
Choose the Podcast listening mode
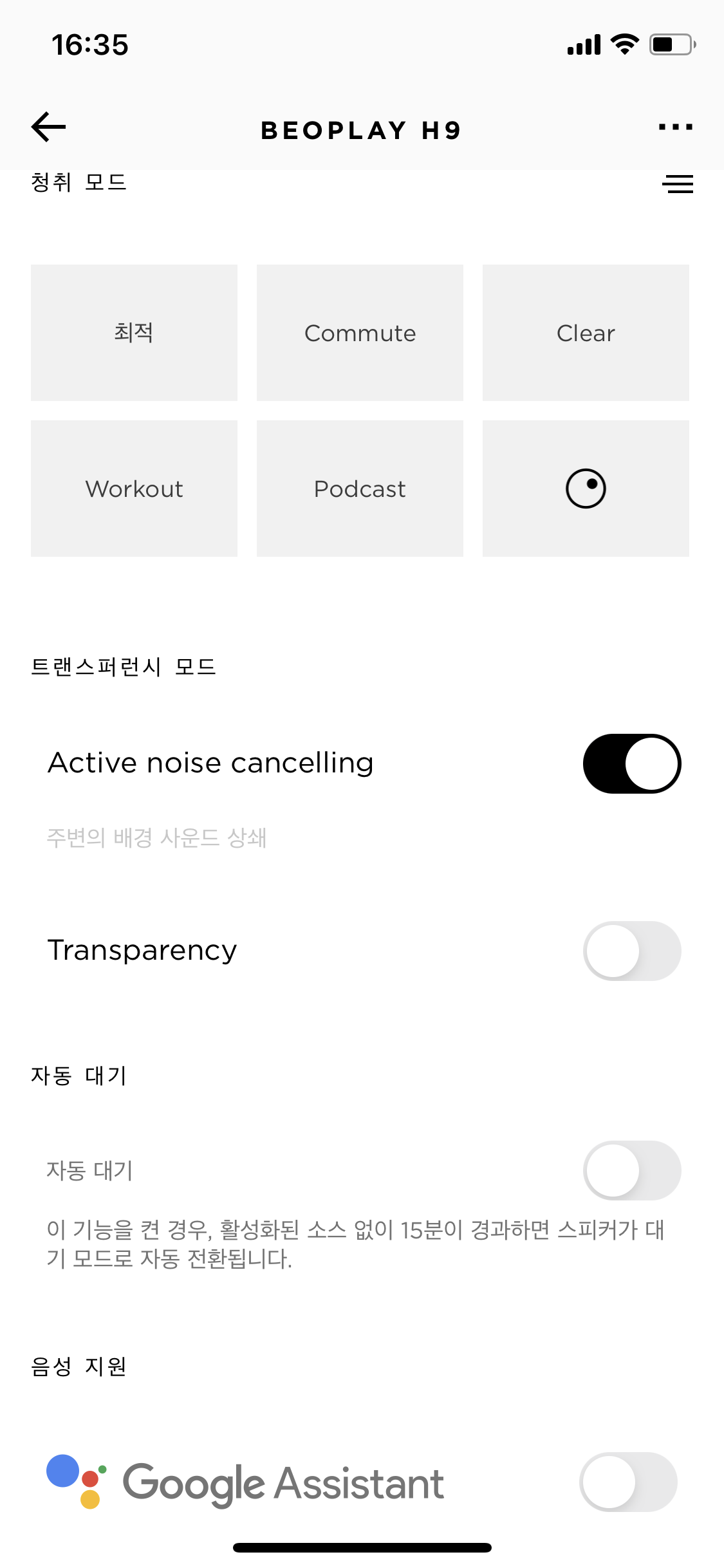pyautogui.click(x=360, y=488)
